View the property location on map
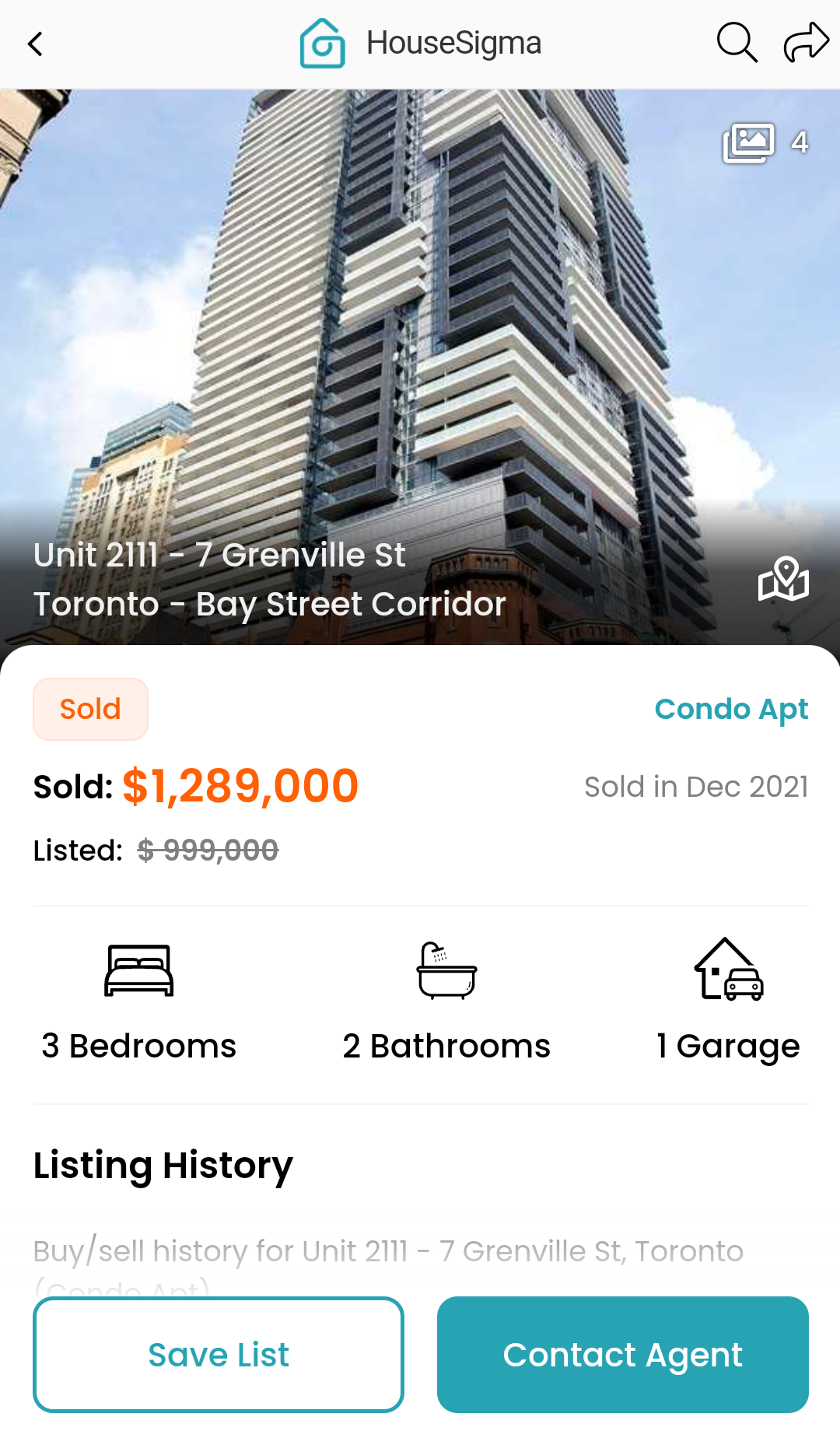The image size is (840, 1445). (x=783, y=580)
